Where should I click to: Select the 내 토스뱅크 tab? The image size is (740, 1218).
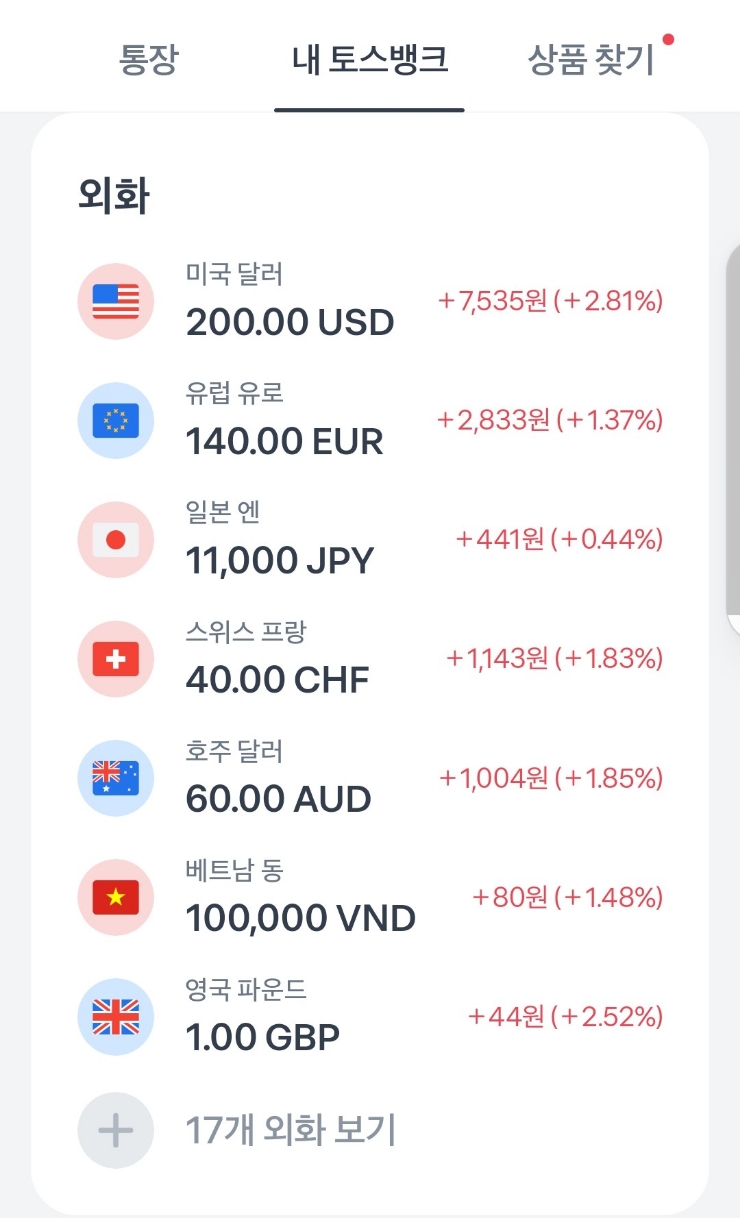[370, 60]
